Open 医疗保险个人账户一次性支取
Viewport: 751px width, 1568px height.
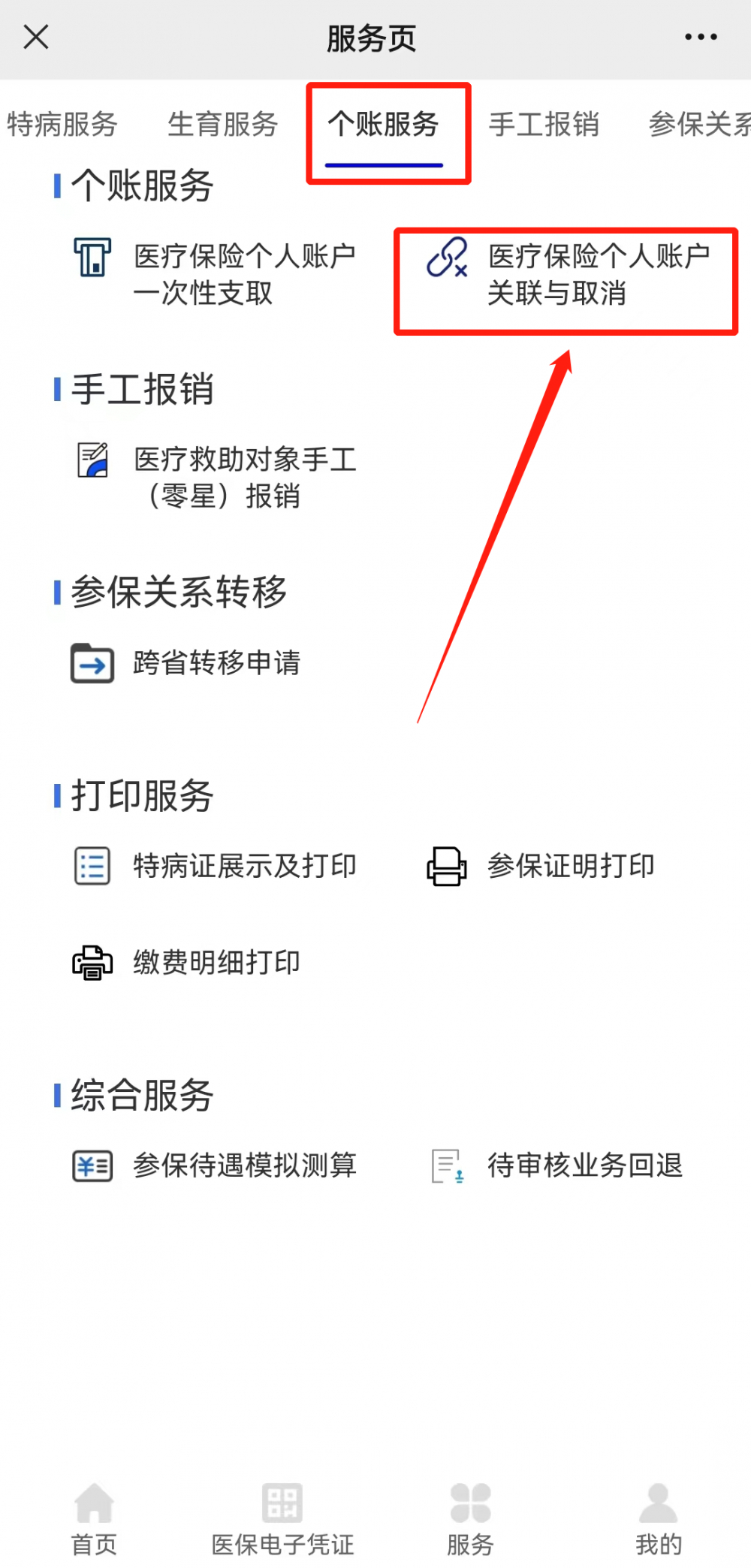[214, 275]
